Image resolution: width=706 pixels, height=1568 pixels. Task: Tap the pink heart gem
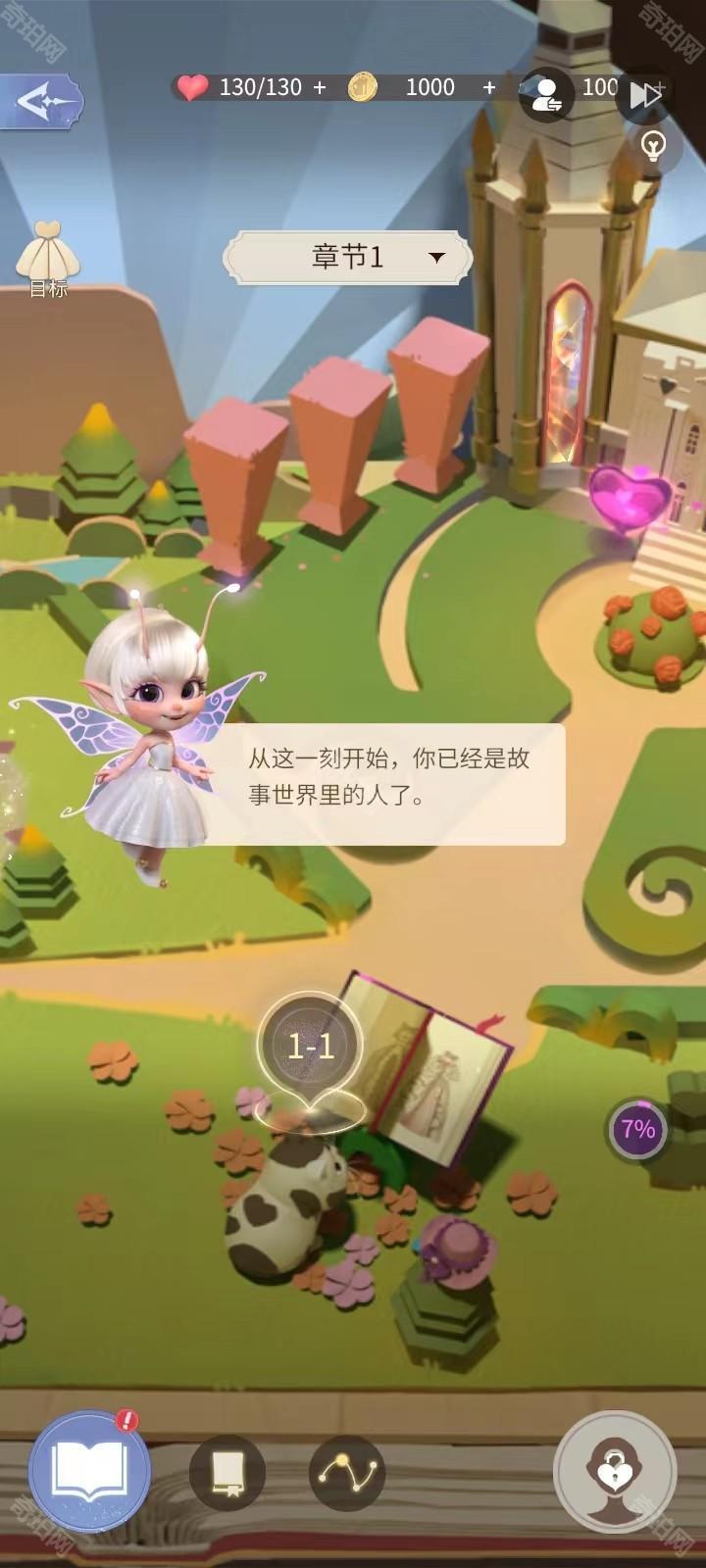tap(630, 498)
